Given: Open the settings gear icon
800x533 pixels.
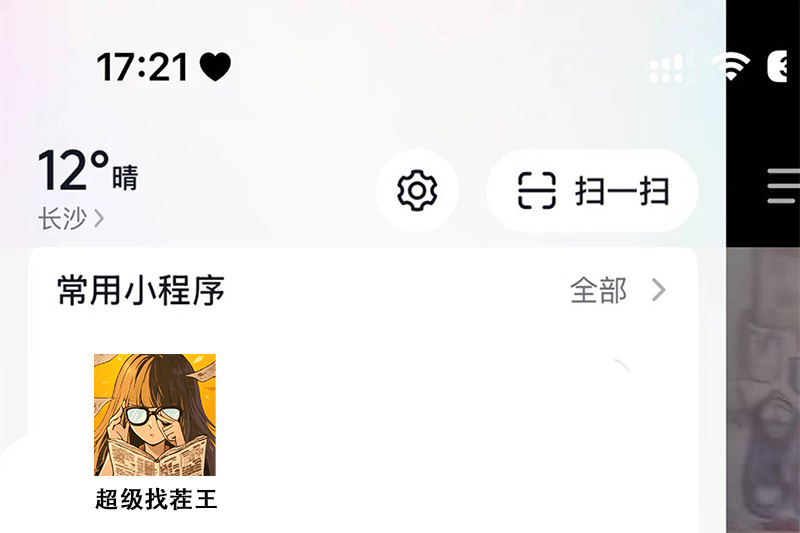Looking at the screenshot, I should [x=417, y=190].
